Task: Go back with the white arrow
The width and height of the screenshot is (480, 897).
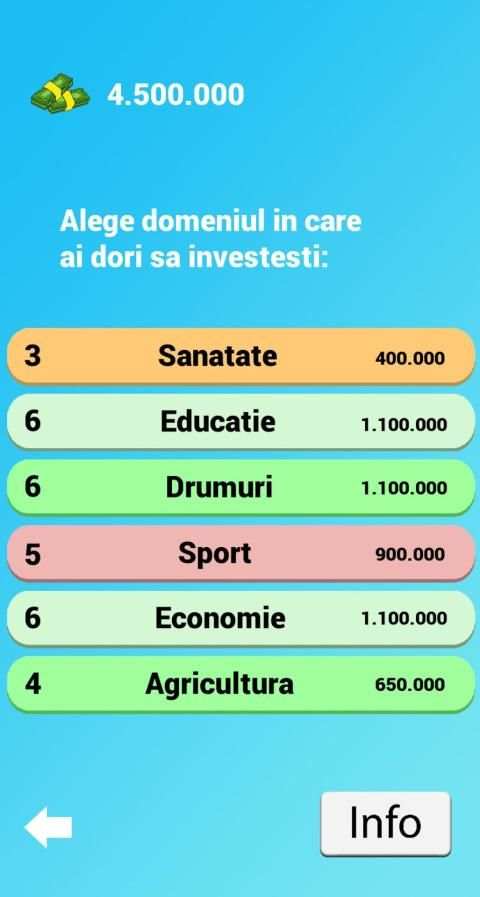Action: coord(48,827)
